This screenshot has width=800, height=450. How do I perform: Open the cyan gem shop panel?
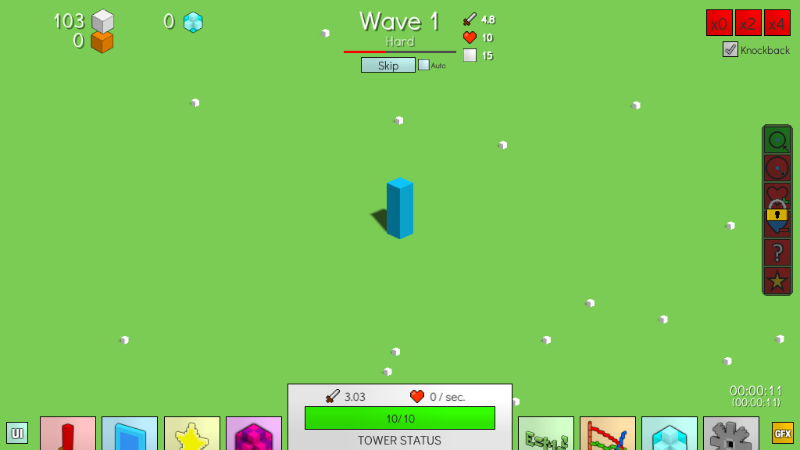click(x=670, y=434)
